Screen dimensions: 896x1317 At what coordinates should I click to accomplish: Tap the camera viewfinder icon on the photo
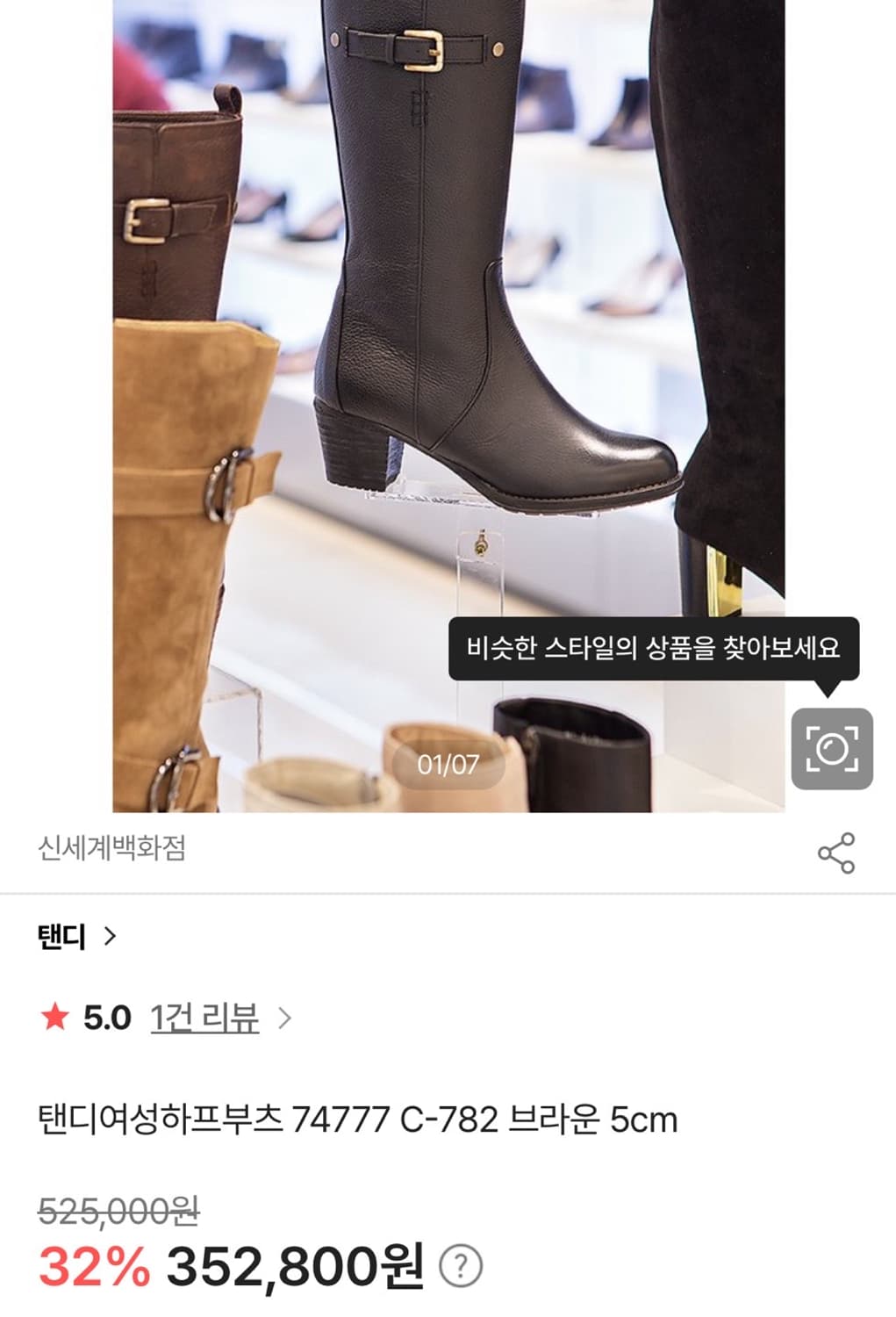[831, 747]
